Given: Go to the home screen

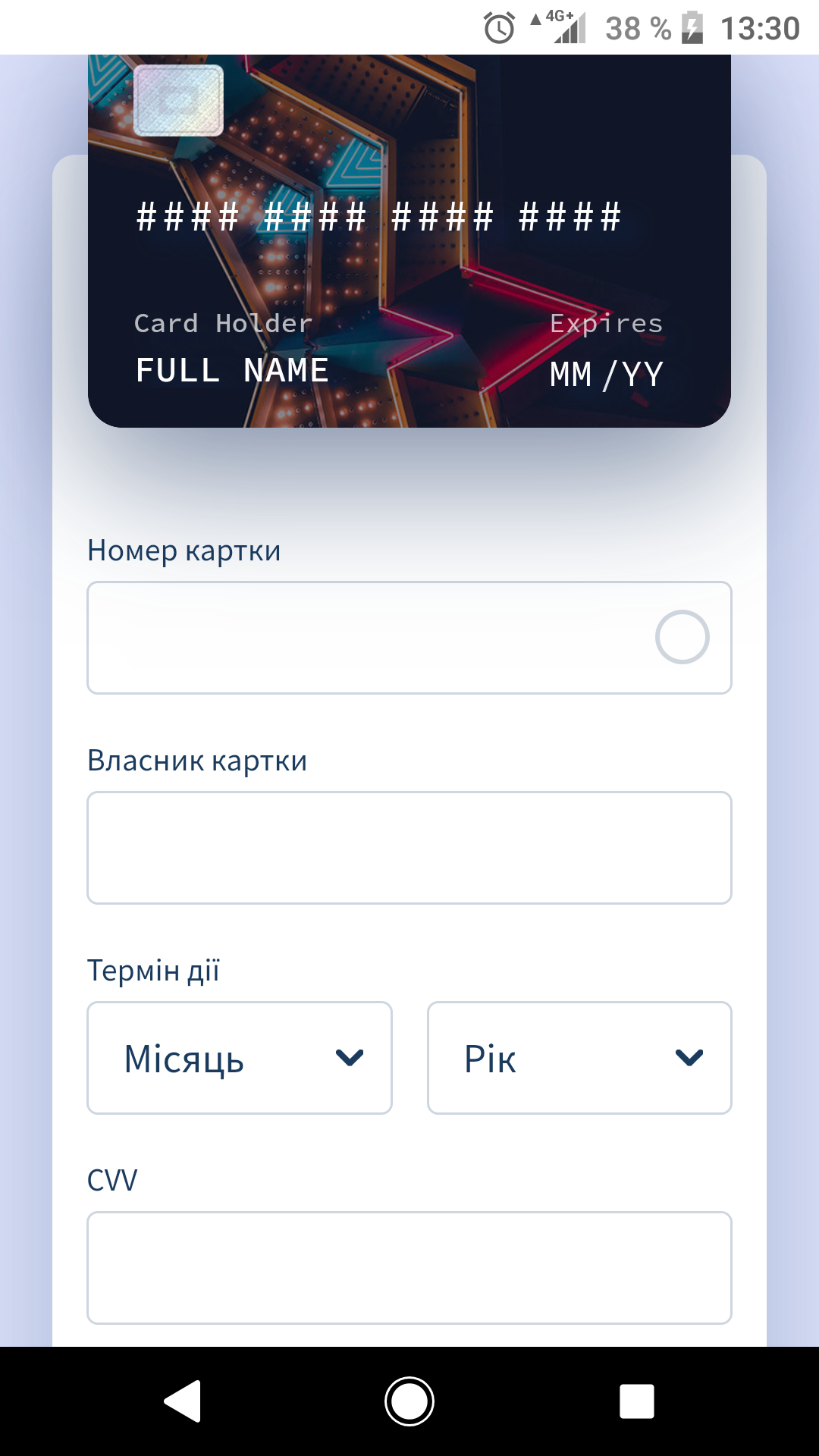Looking at the screenshot, I should point(409,1401).
